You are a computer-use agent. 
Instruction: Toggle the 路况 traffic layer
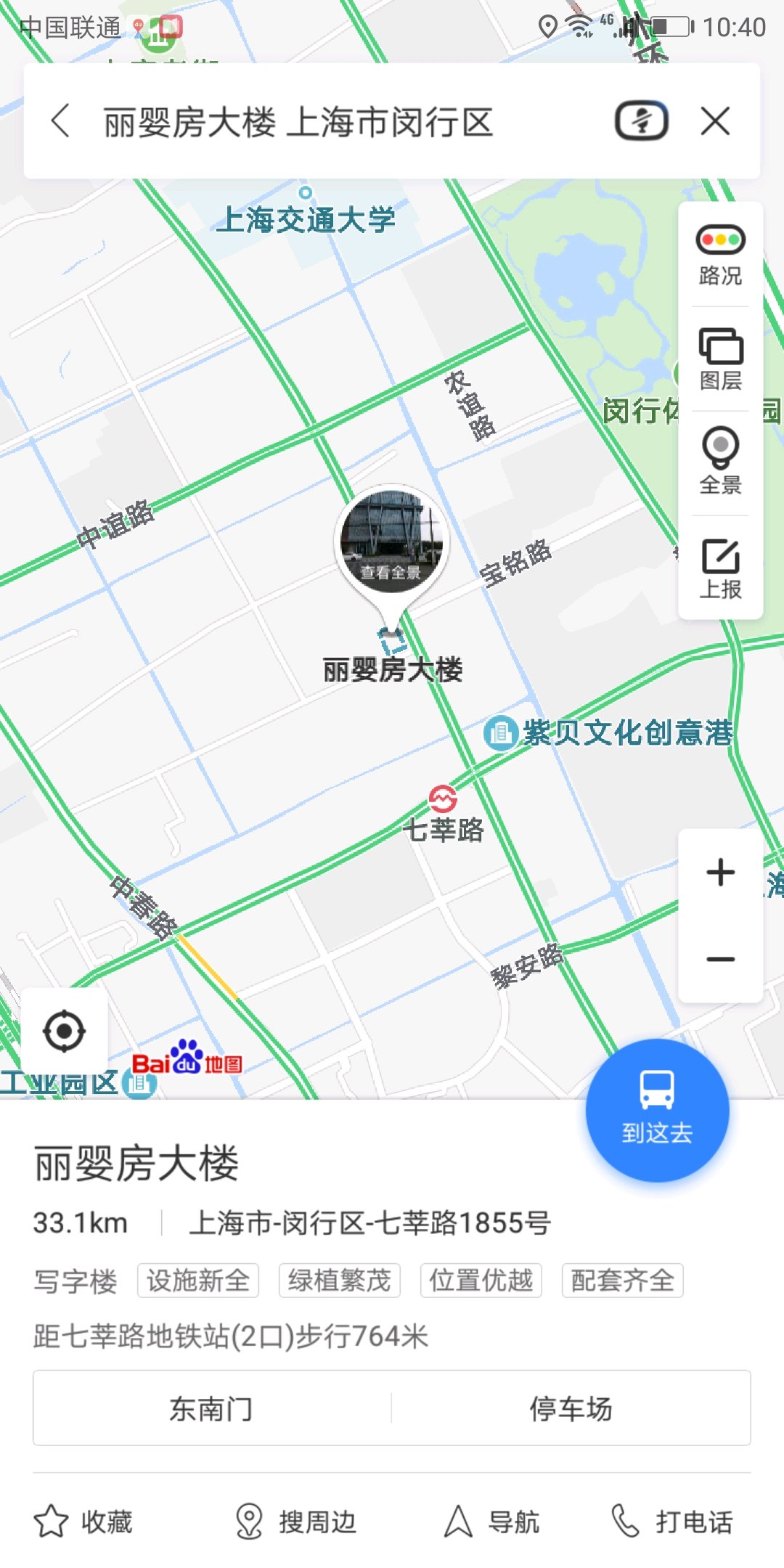720,255
